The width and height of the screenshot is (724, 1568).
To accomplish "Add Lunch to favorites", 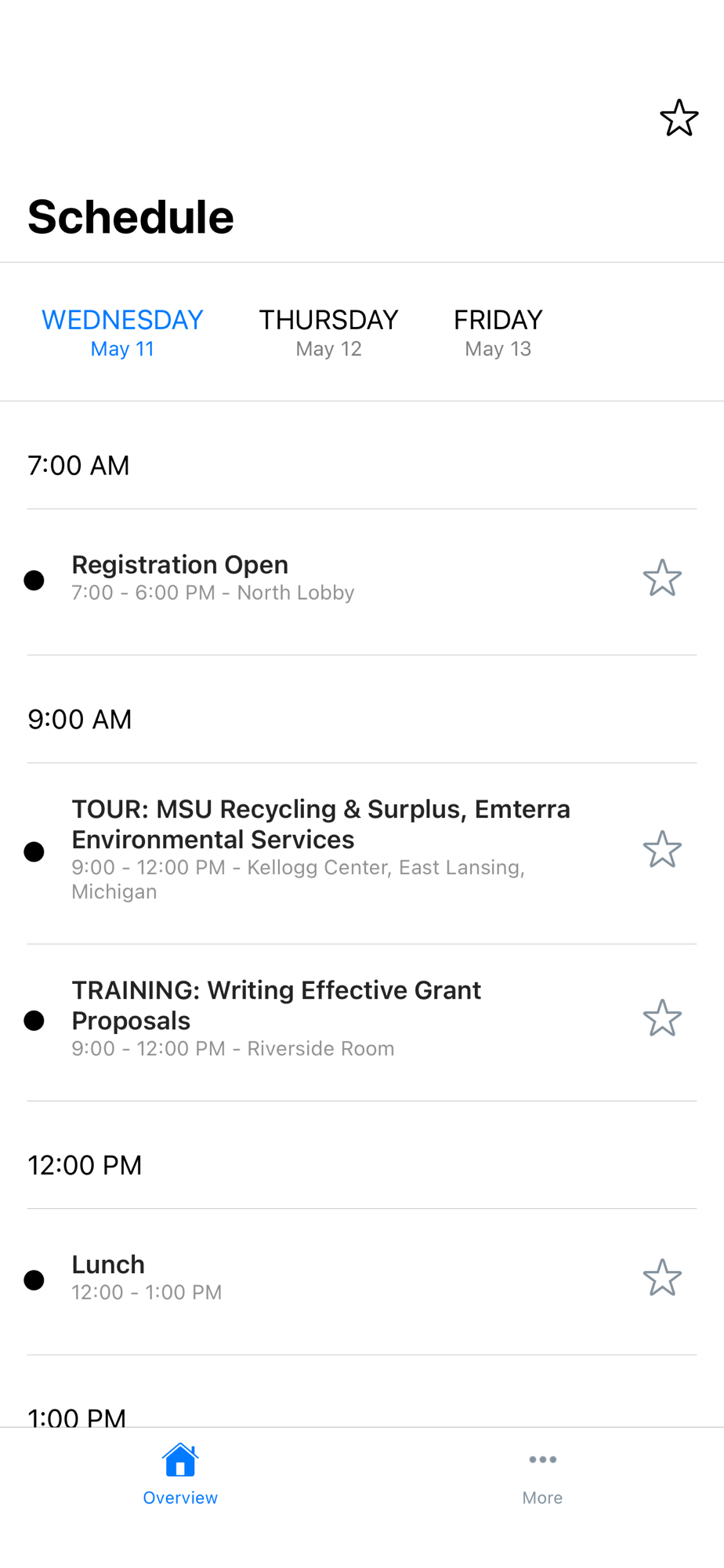I will pyautogui.click(x=662, y=1278).
